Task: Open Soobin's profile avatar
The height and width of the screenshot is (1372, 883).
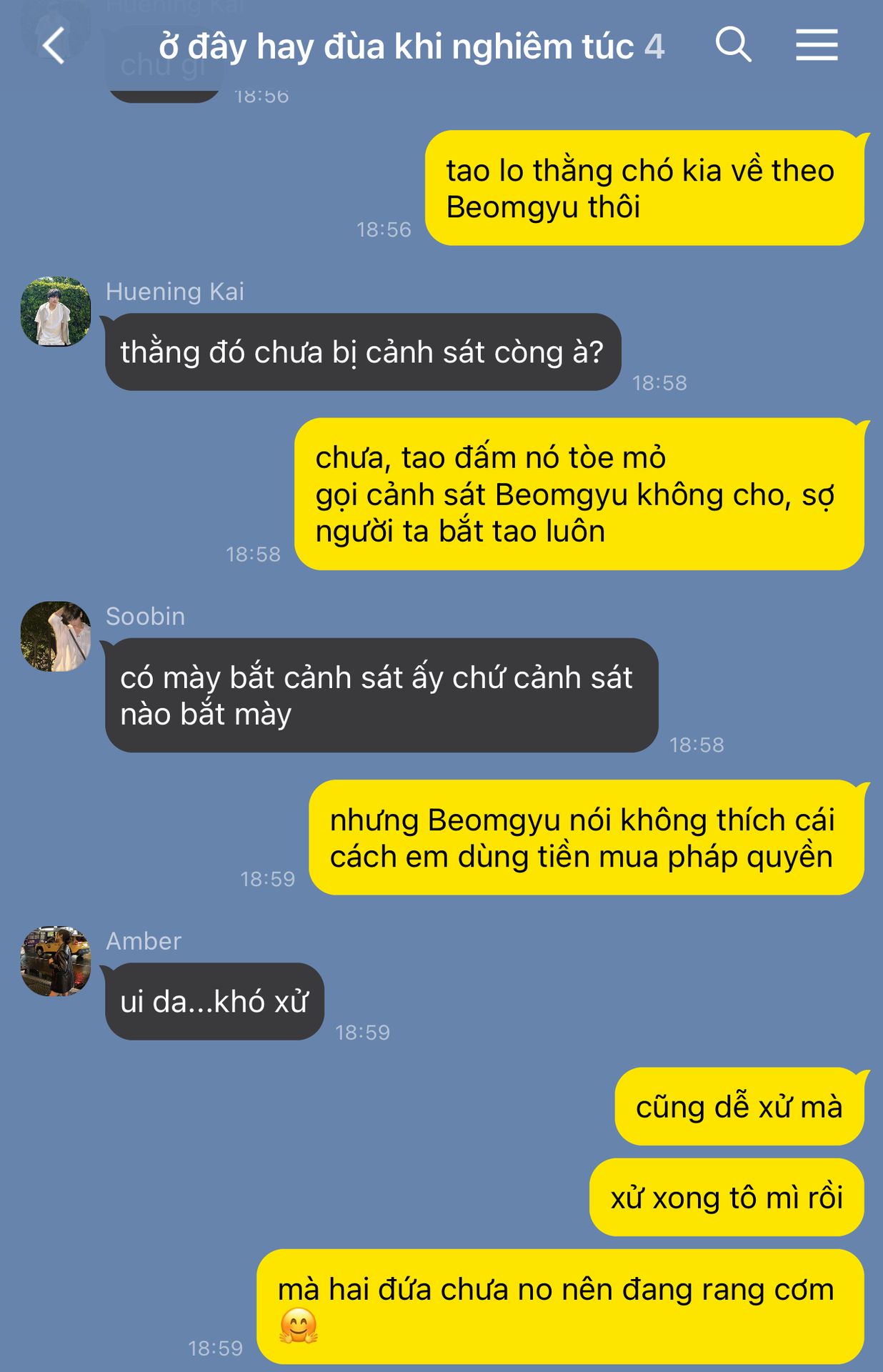Action: coord(56,636)
